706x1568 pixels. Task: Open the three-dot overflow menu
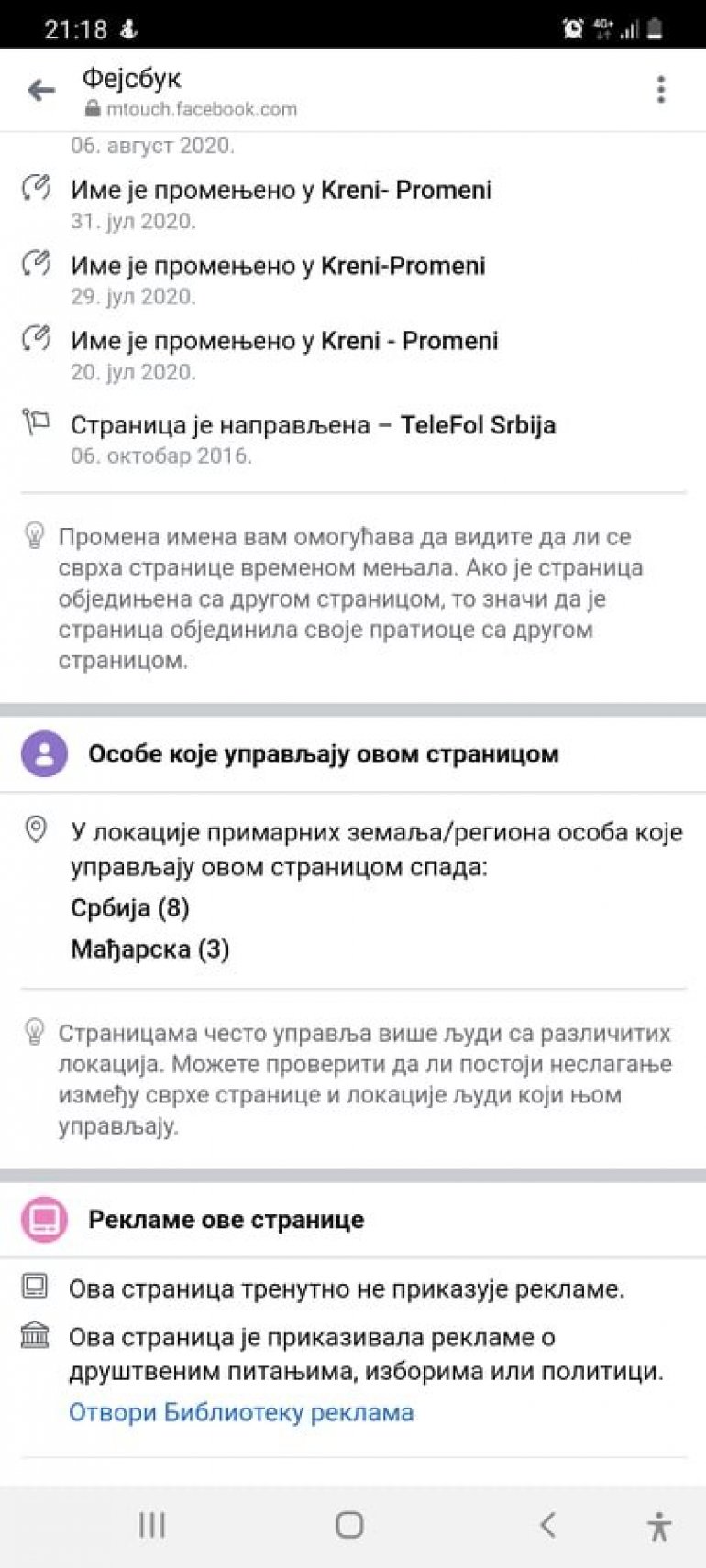pos(660,90)
